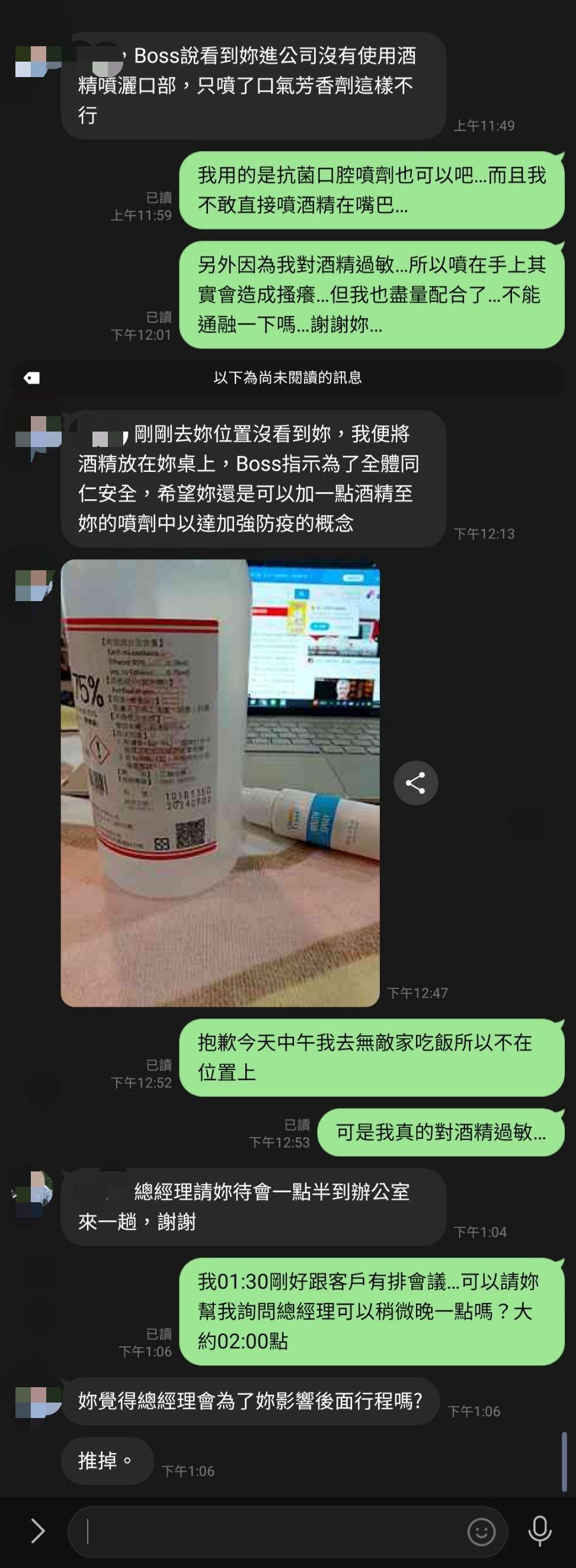Share the photo via the share icon
The width and height of the screenshot is (576, 1568).
(415, 783)
